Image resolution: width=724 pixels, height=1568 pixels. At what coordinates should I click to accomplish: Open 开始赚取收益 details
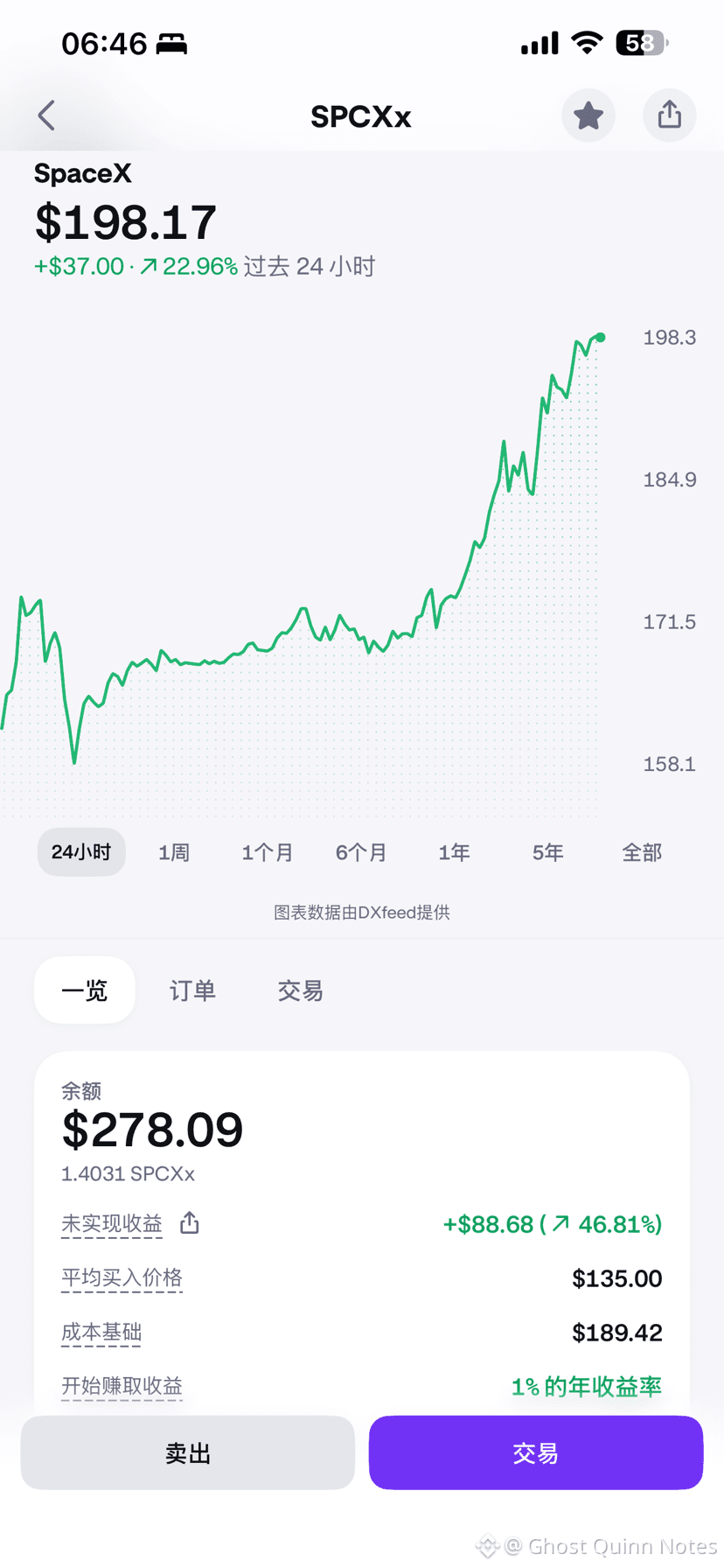click(122, 1387)
